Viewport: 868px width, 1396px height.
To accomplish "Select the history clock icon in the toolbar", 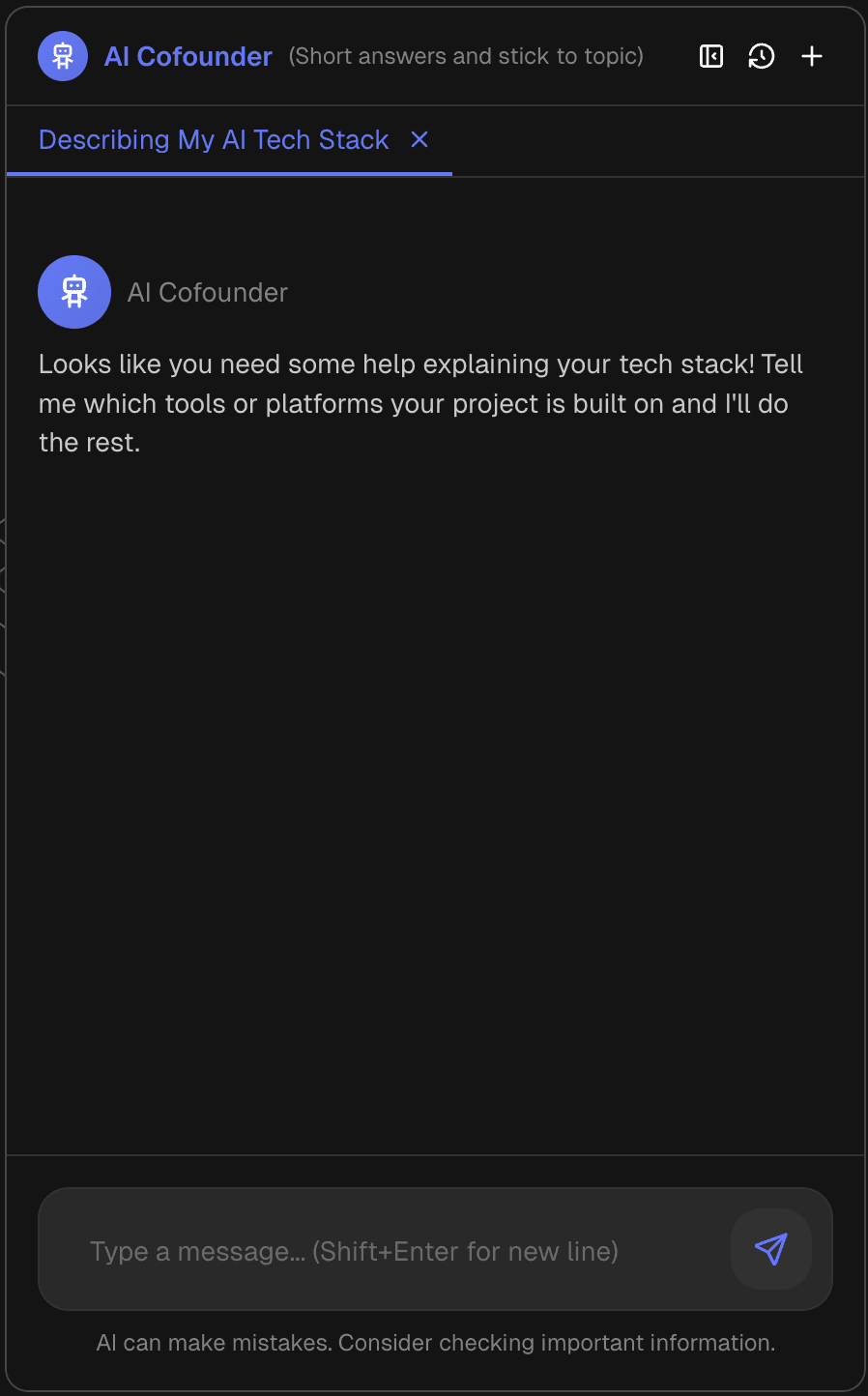I will coord(762,56).
